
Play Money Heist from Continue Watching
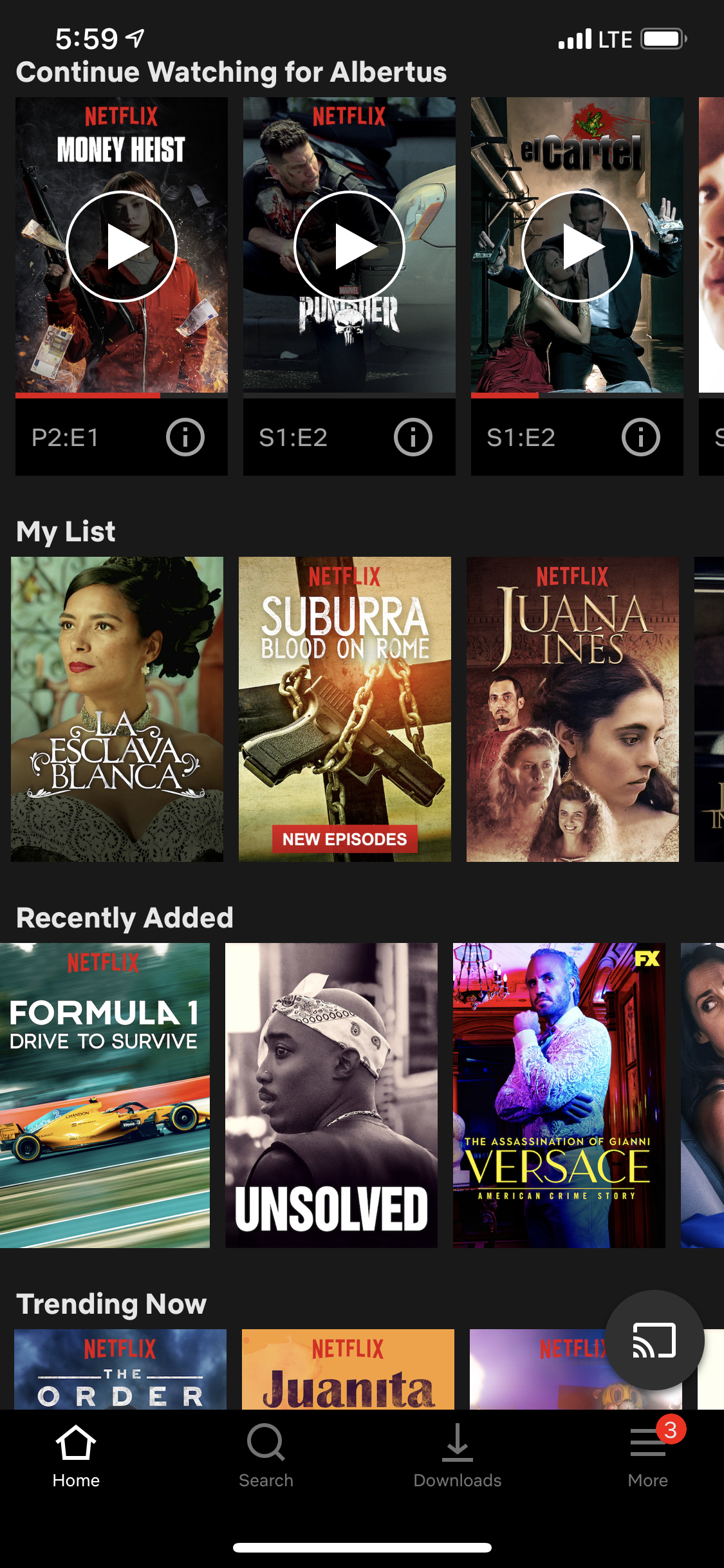(121, 247)
